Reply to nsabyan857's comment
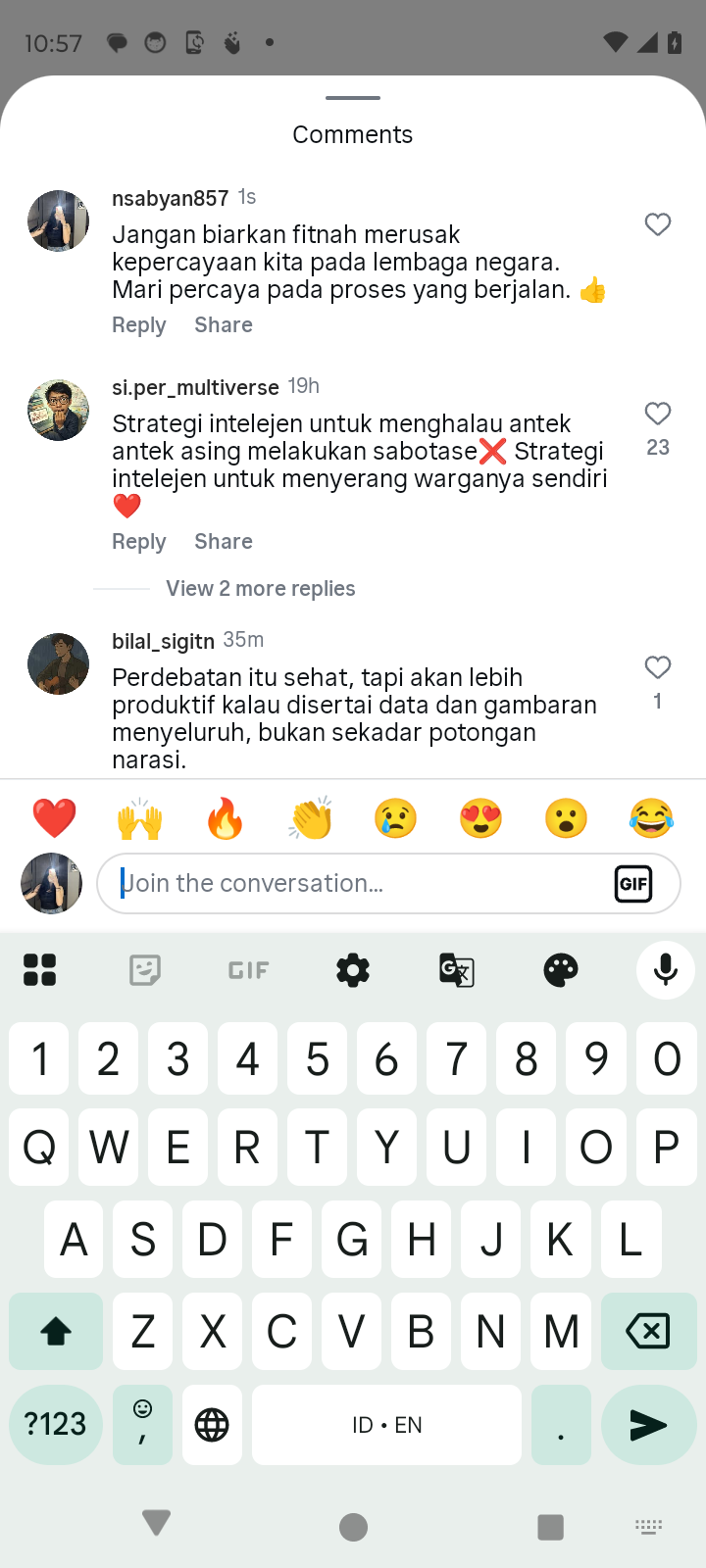The width and height of the screenshot is (706, 1568). [x=138, y=325]
